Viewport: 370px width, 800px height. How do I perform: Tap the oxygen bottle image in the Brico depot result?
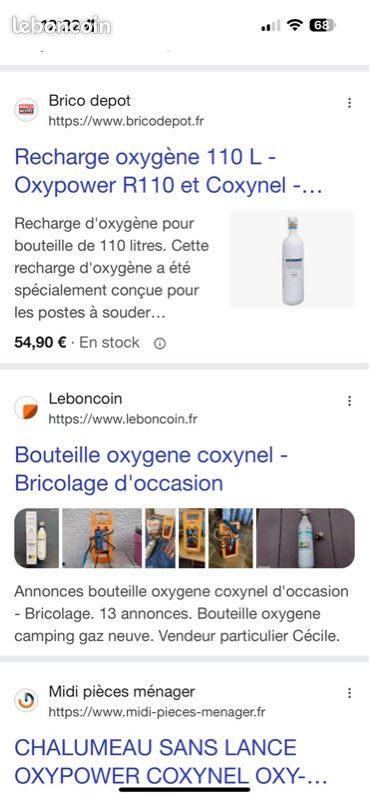(292, 259)
